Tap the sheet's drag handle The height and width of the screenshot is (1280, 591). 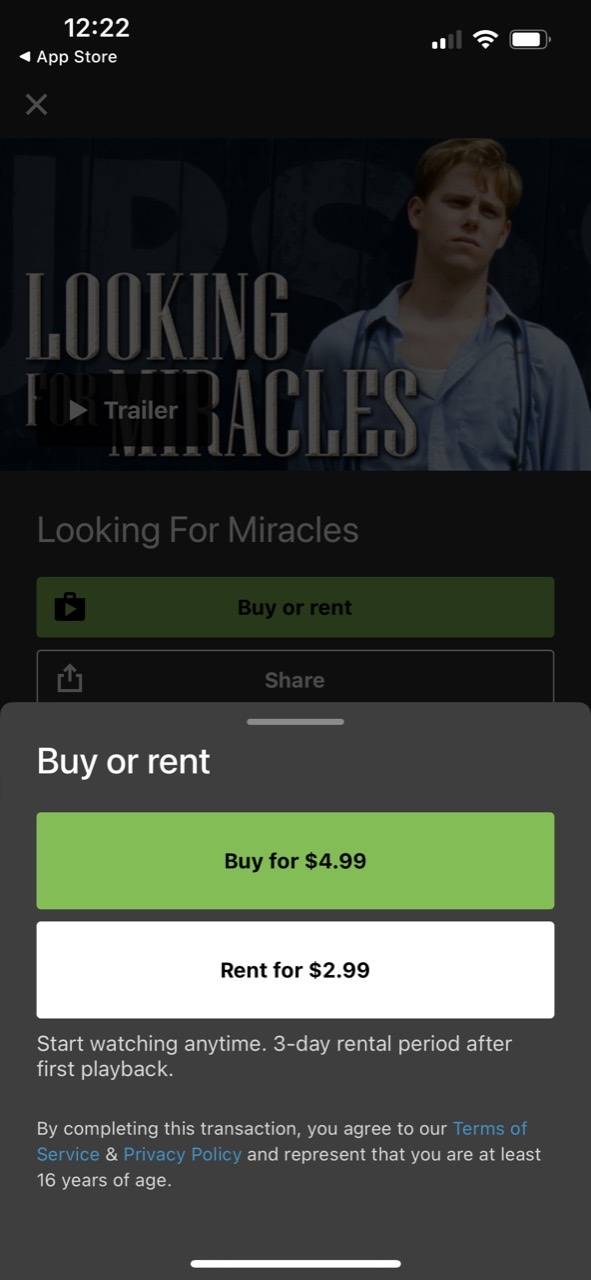(295, 721)
